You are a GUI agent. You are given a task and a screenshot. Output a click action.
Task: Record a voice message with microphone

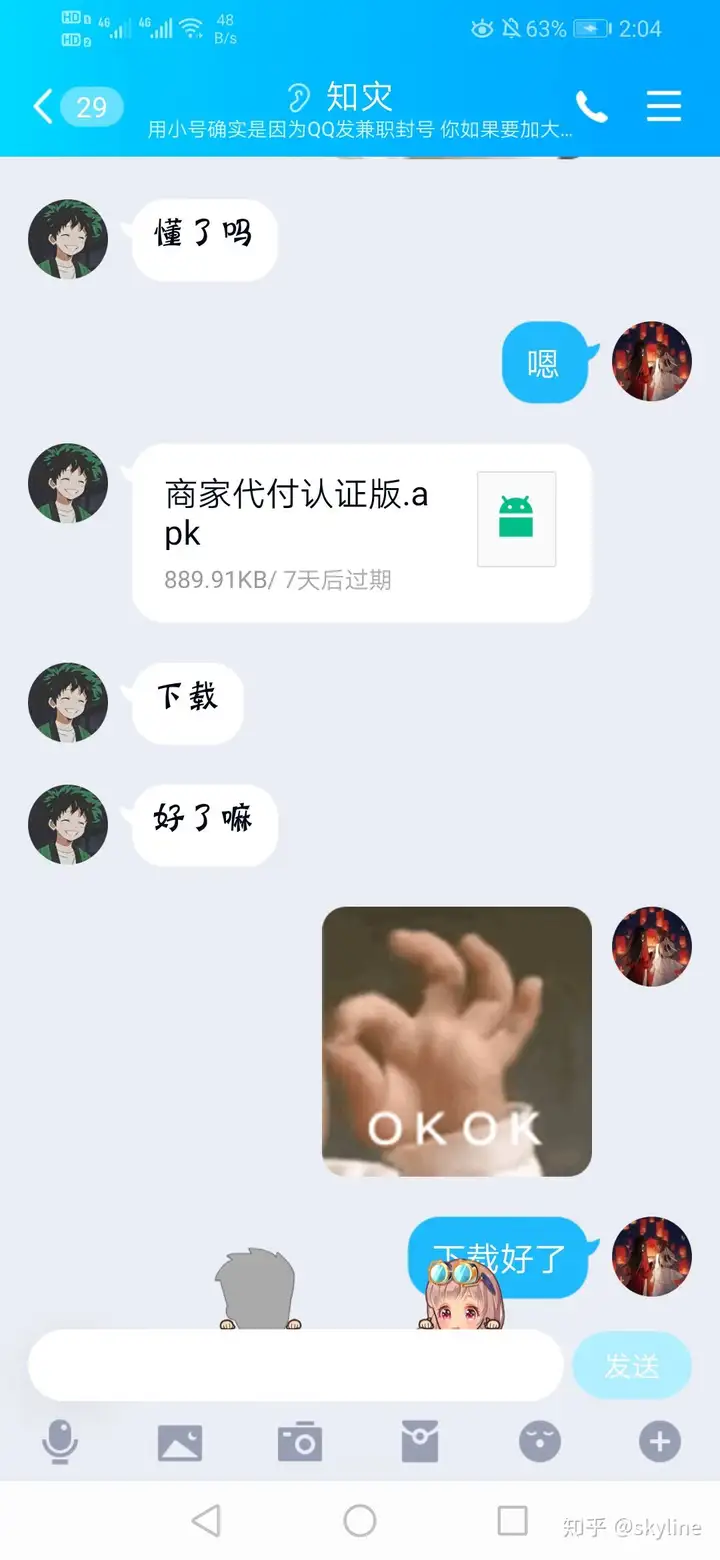60,1442
